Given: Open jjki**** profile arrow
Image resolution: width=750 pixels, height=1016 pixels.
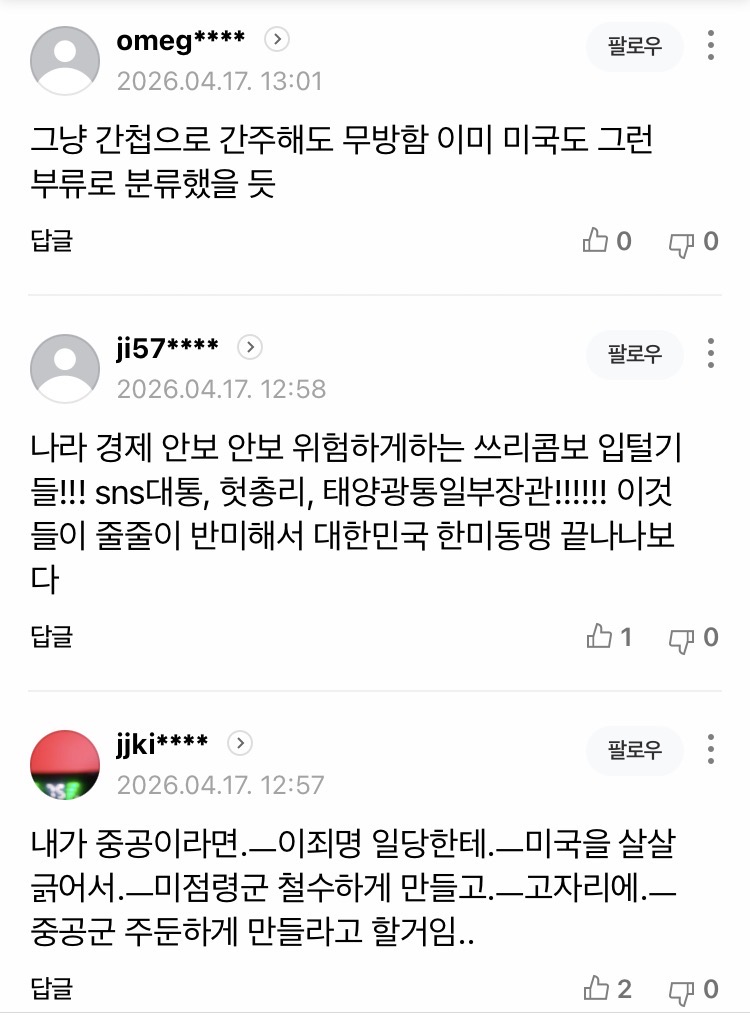Looking at the screenshot, I should point(241,743).
